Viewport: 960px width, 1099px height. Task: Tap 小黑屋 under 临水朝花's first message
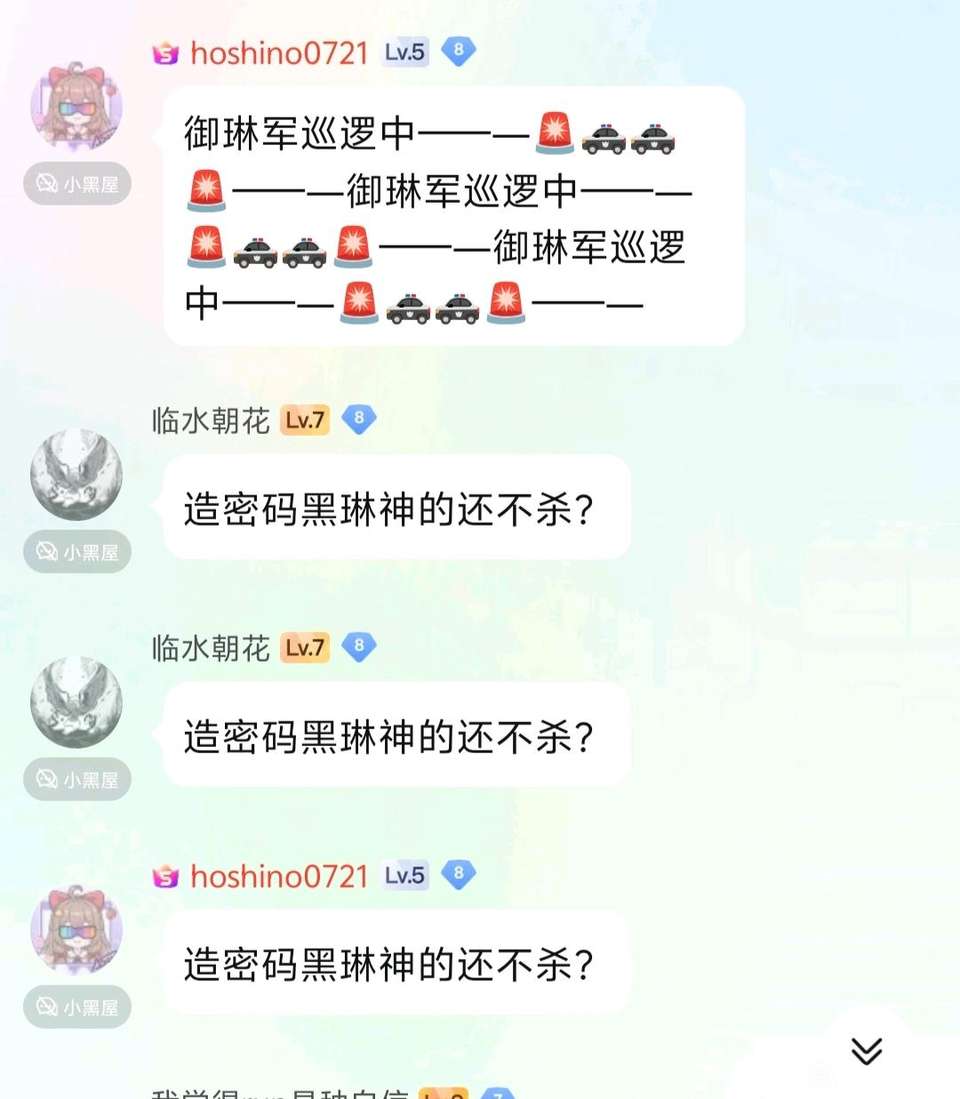[x=77, y=552]
